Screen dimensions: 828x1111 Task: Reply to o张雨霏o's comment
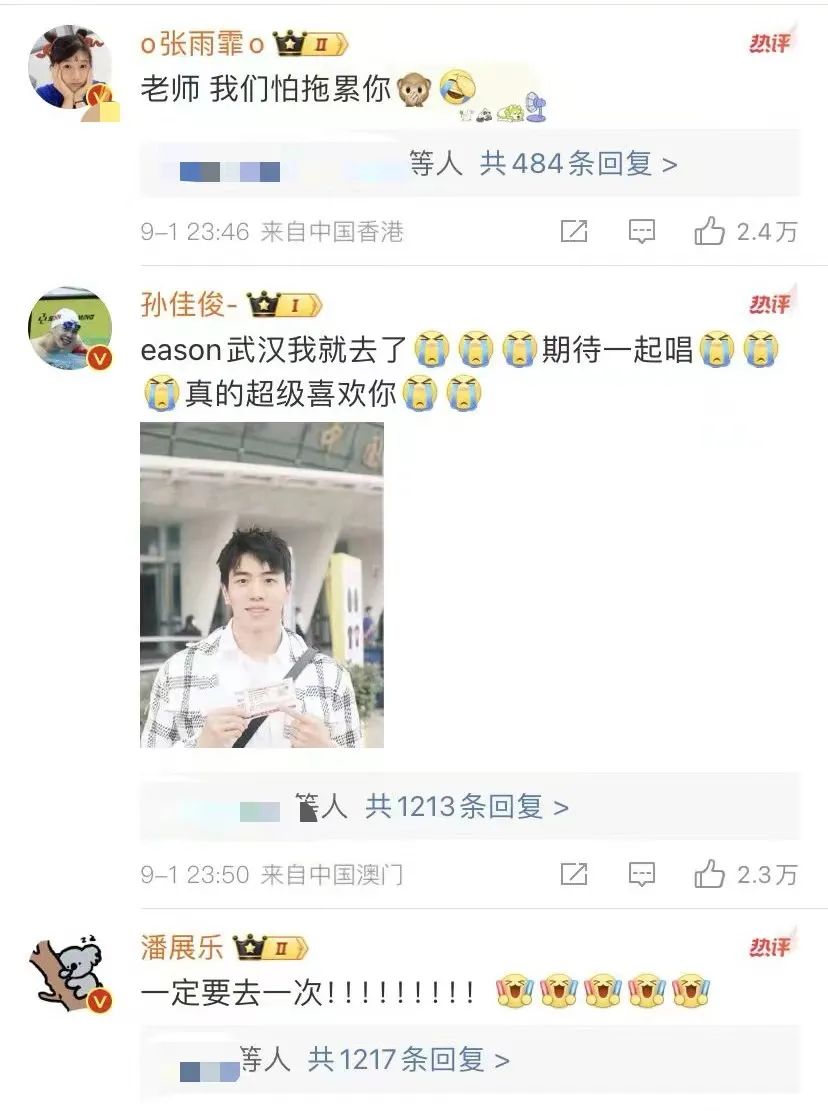click(x=641, y=232)
